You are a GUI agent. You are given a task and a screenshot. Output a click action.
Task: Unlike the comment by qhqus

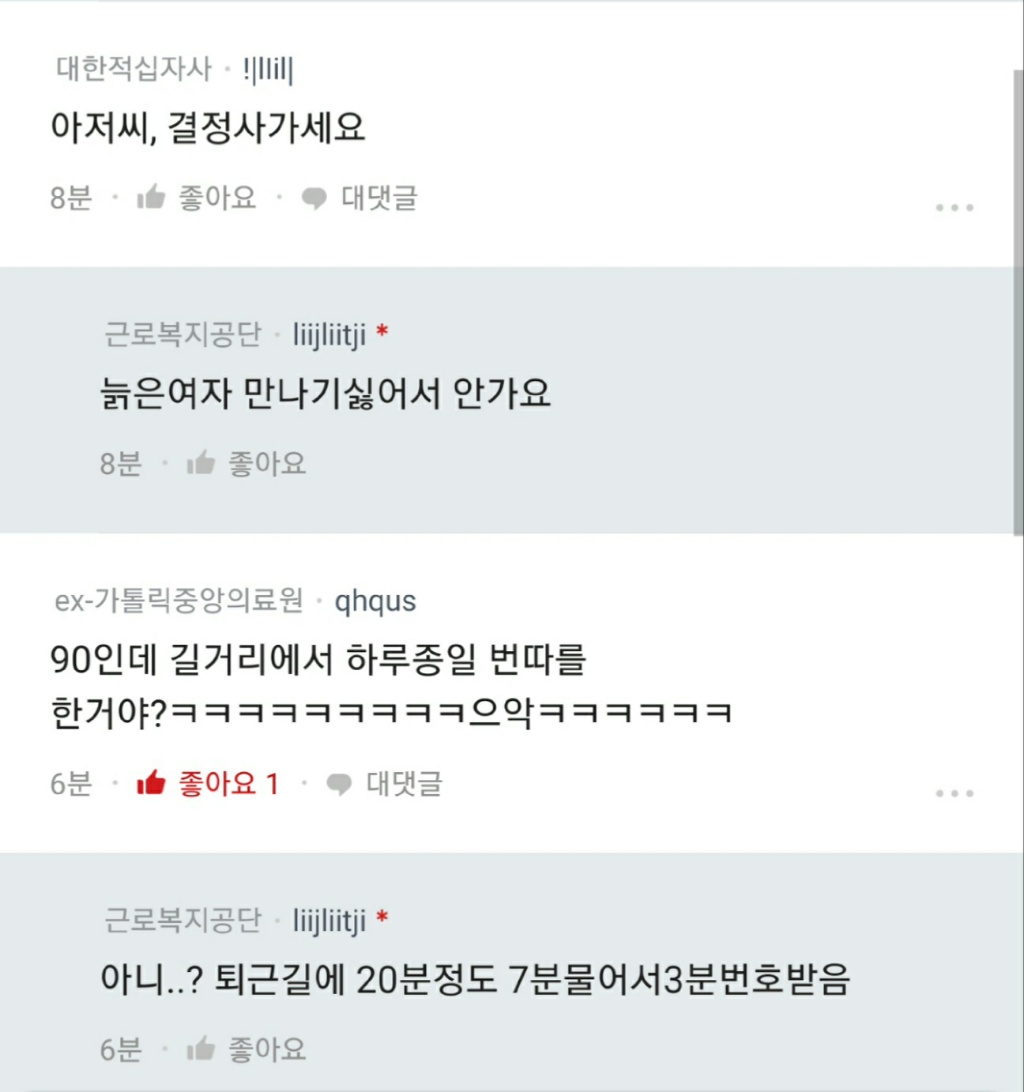(208, 783)
